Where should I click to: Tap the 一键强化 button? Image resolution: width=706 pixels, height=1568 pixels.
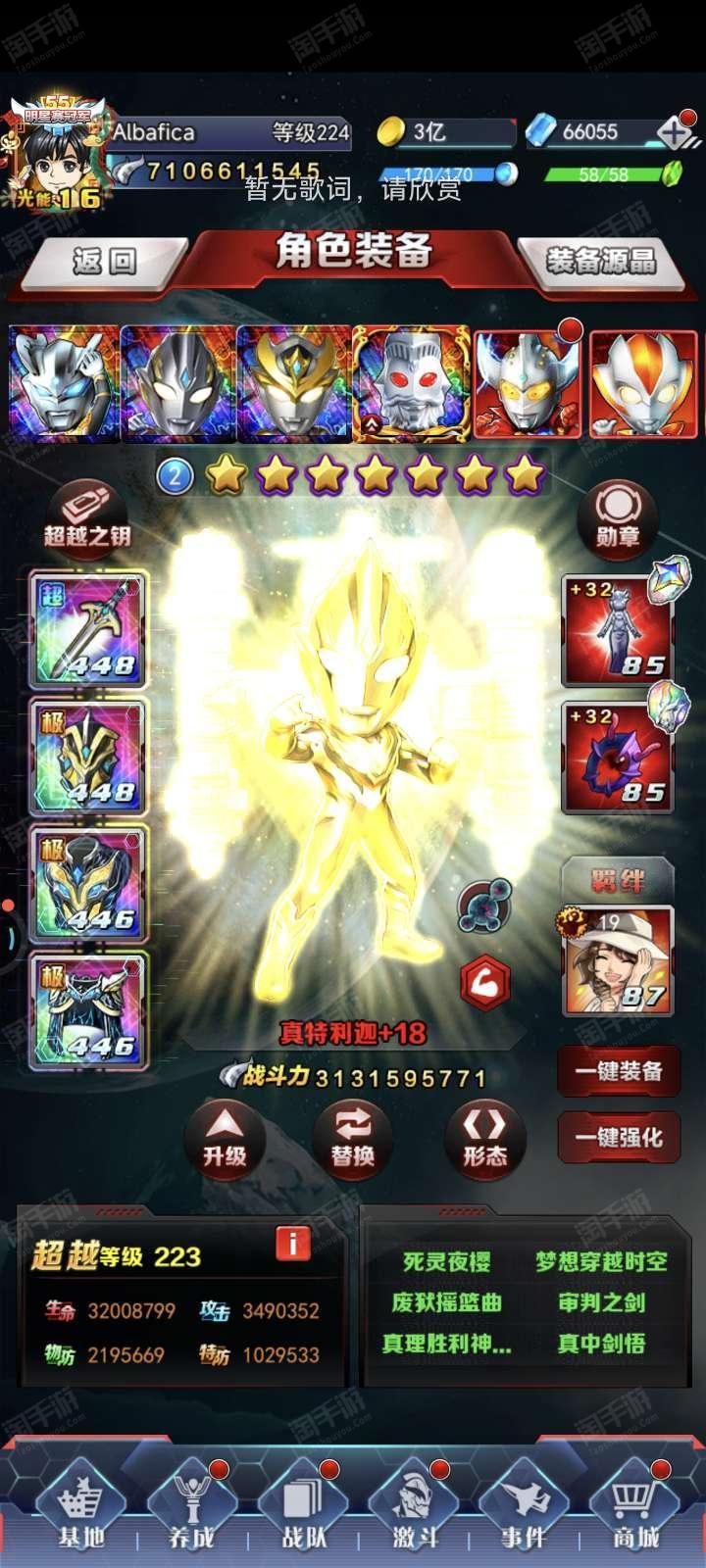point(619,1138)
